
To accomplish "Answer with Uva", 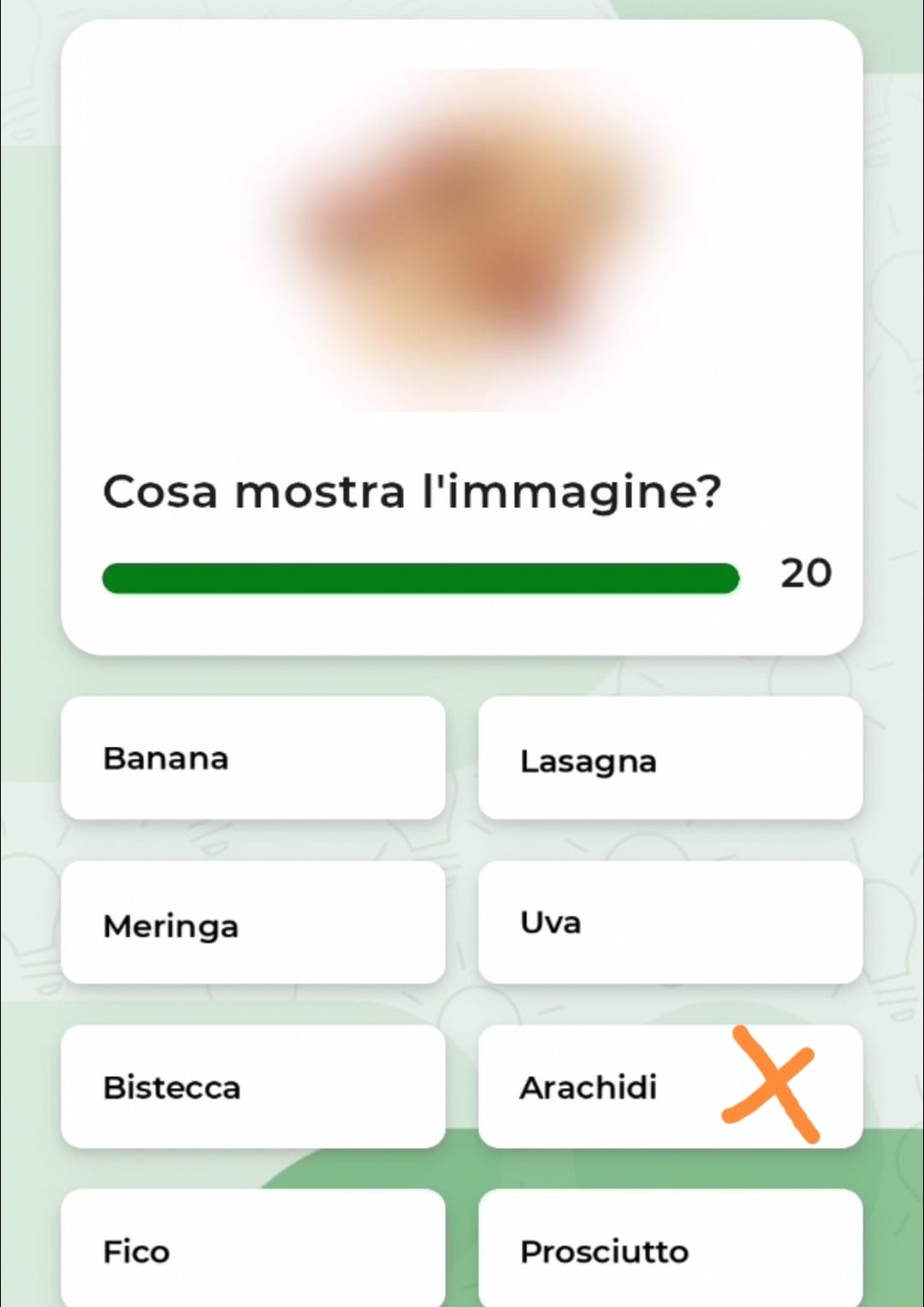I will click(x=670, y=923).
